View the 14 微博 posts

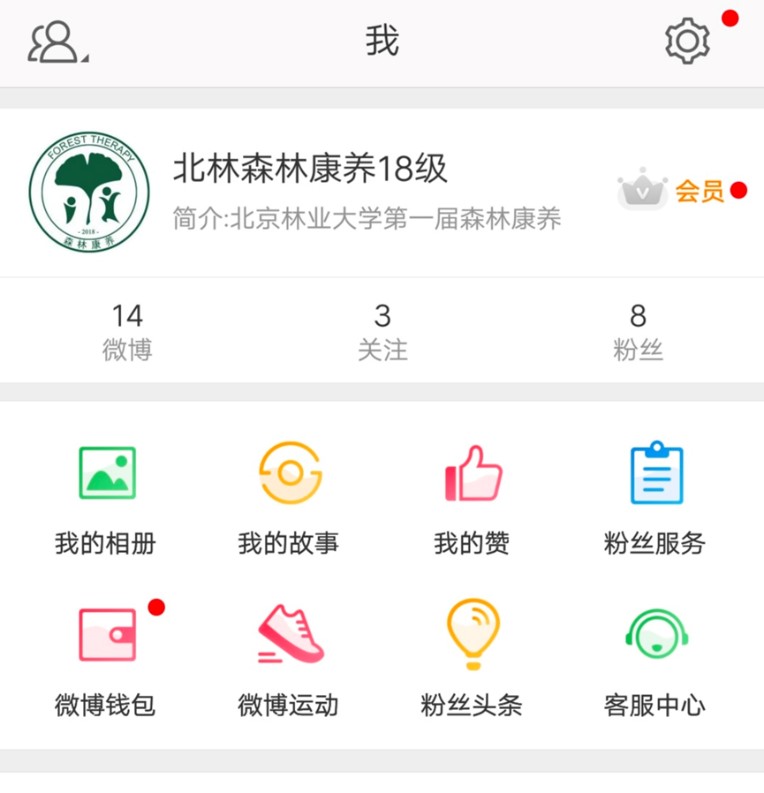coord(127,331)
